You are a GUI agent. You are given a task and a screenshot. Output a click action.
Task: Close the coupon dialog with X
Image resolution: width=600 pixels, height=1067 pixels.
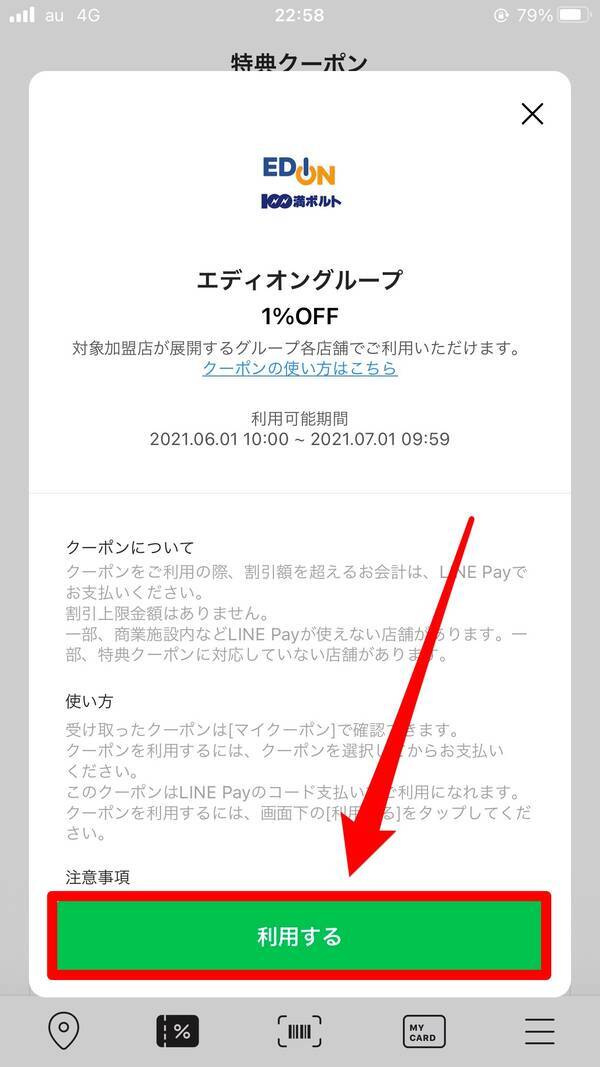[532, 114]
